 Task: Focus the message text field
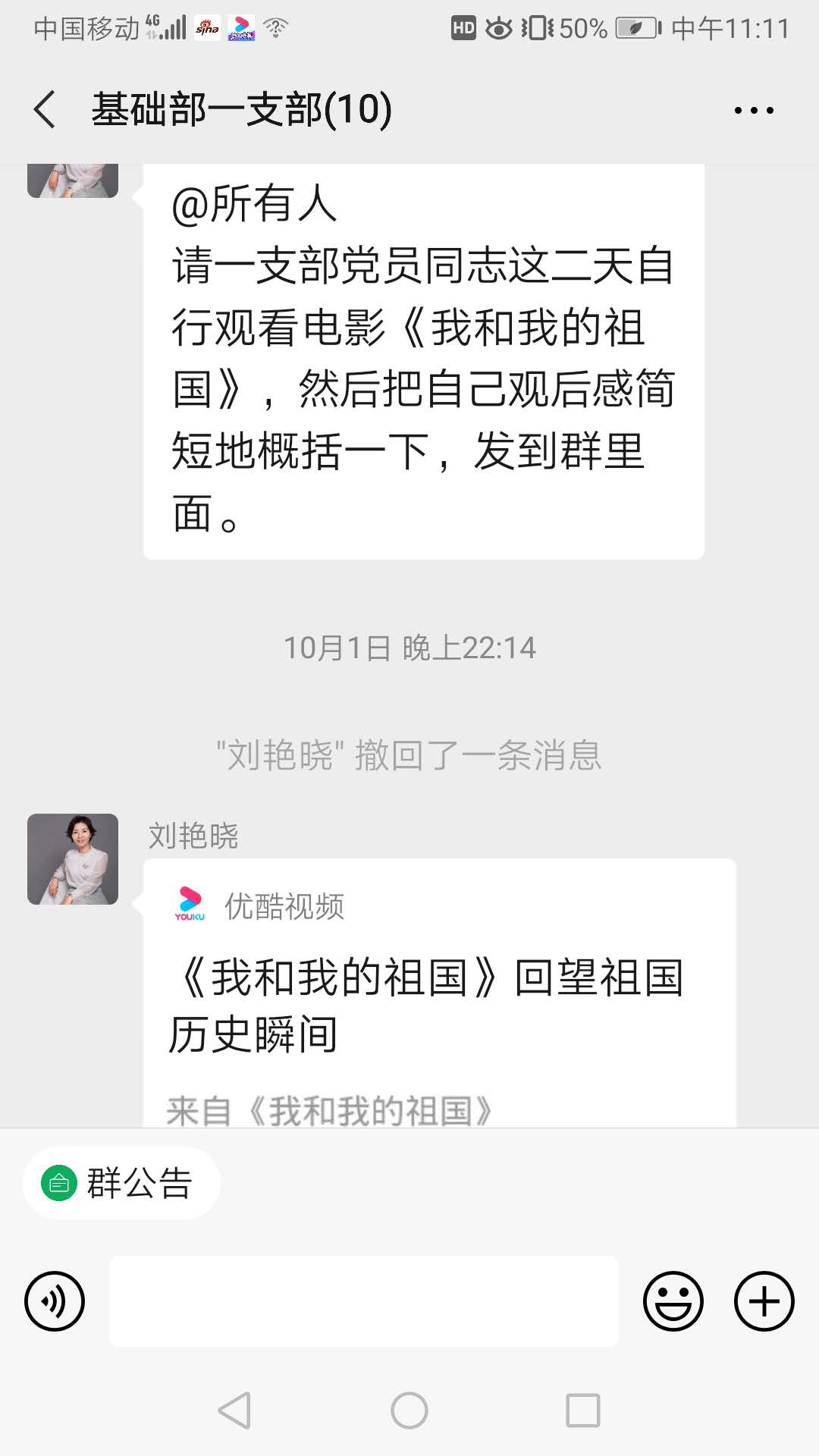[364, 1301]
